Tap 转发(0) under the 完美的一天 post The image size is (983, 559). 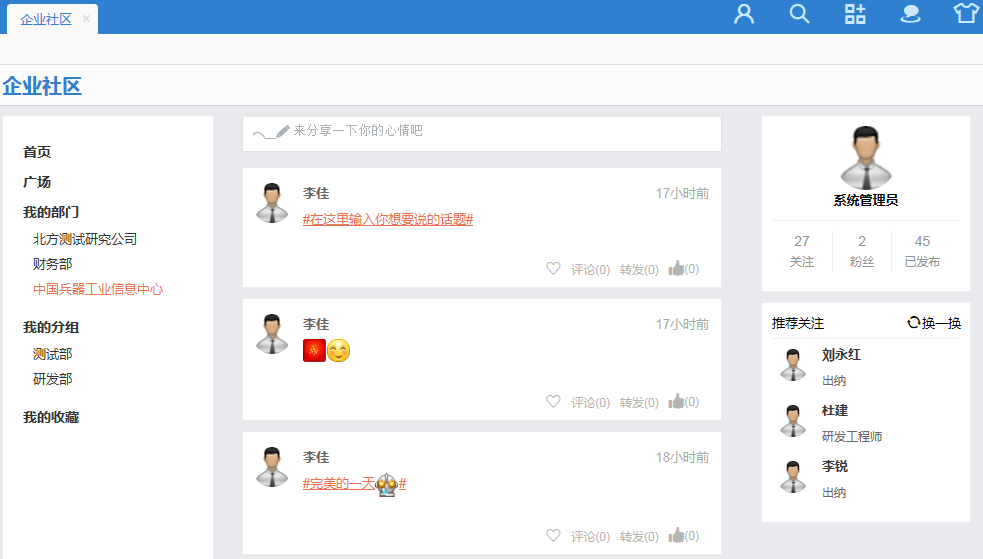point(639,536)
